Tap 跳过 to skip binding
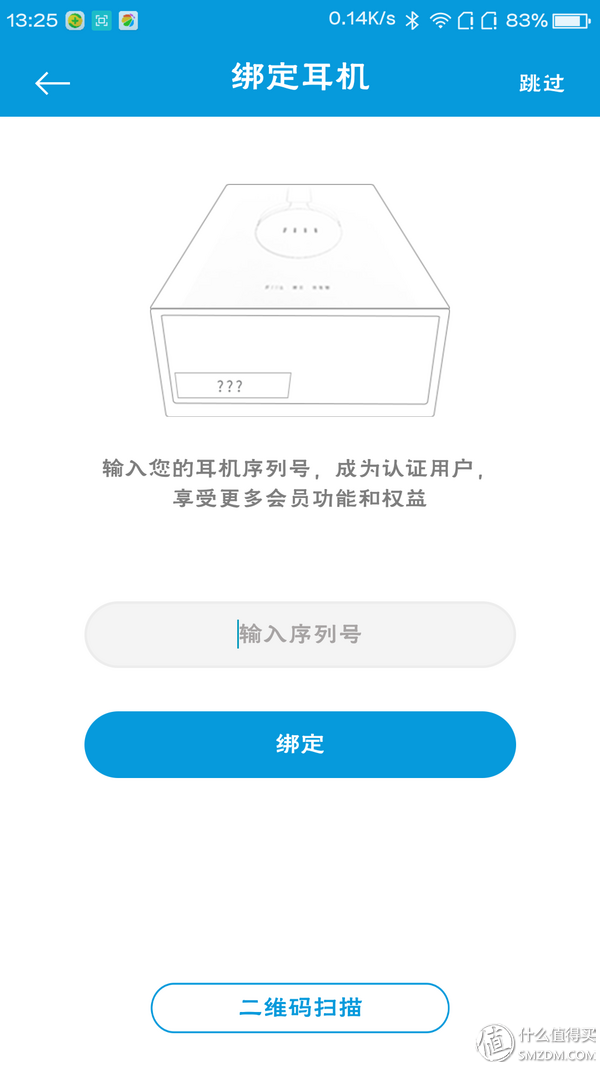The width and height of the screenshot is (600, 1067). point(541,83)
